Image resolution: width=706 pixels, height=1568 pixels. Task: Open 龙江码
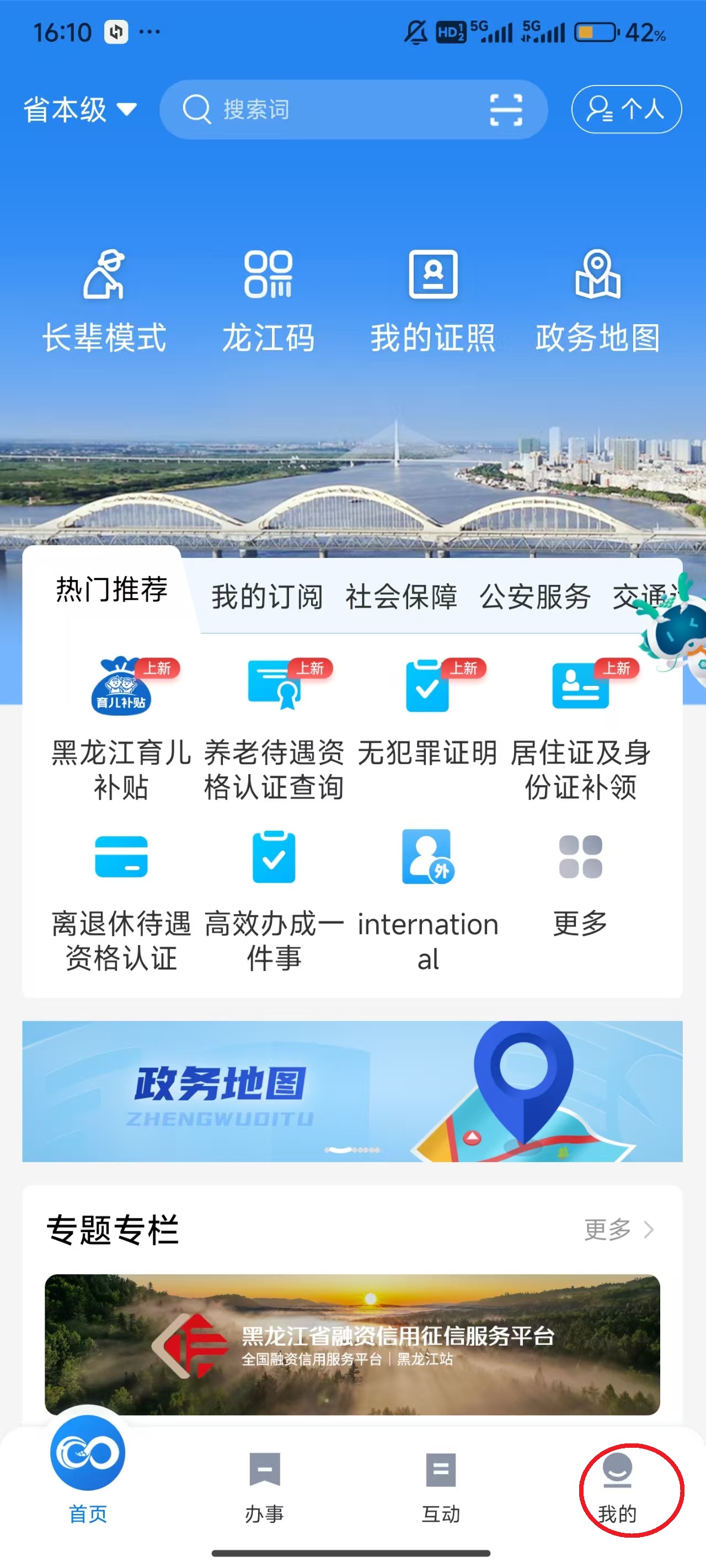click(x=268, y=301)
